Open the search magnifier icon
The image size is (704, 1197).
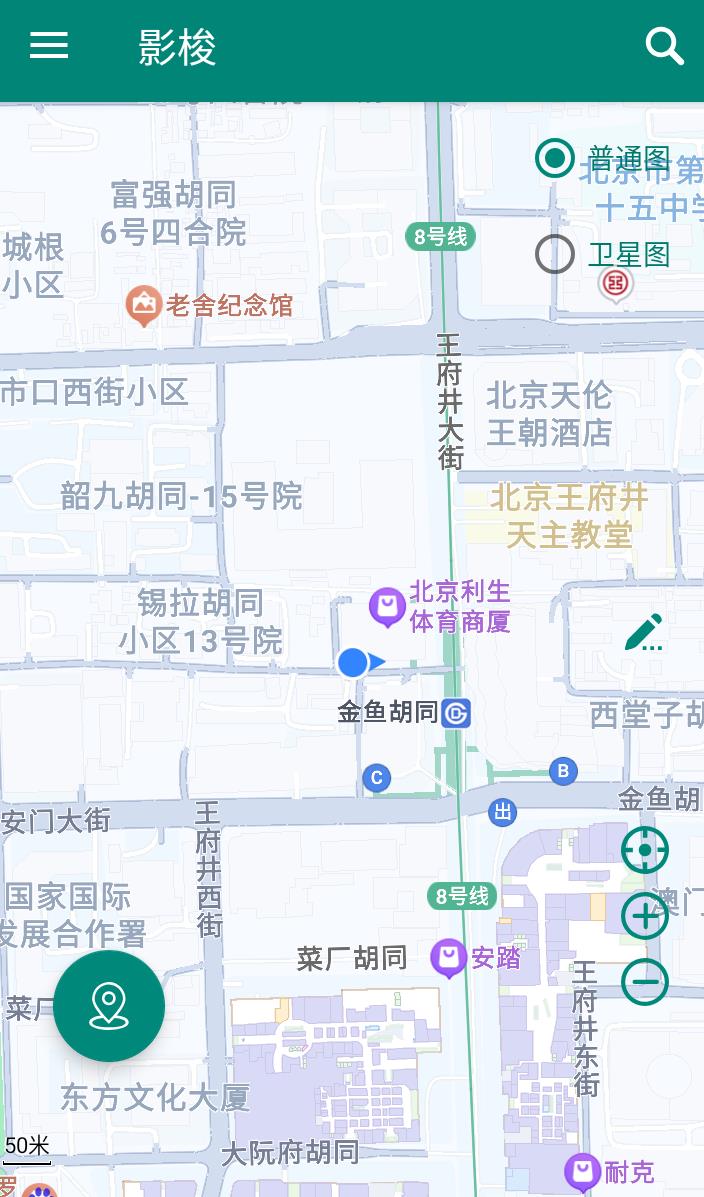(x=664, y=46)
